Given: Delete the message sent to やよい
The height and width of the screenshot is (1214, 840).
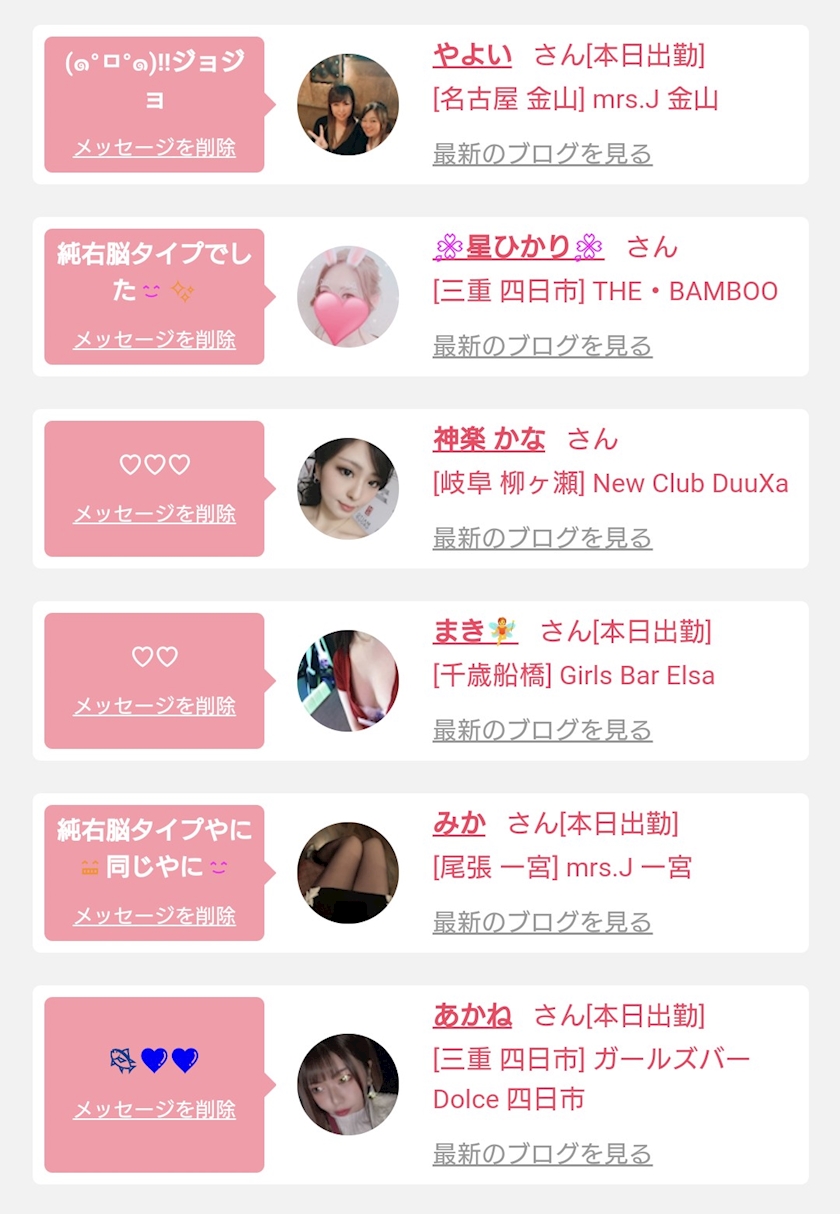Looking at the screenshot, I should 154,148.
